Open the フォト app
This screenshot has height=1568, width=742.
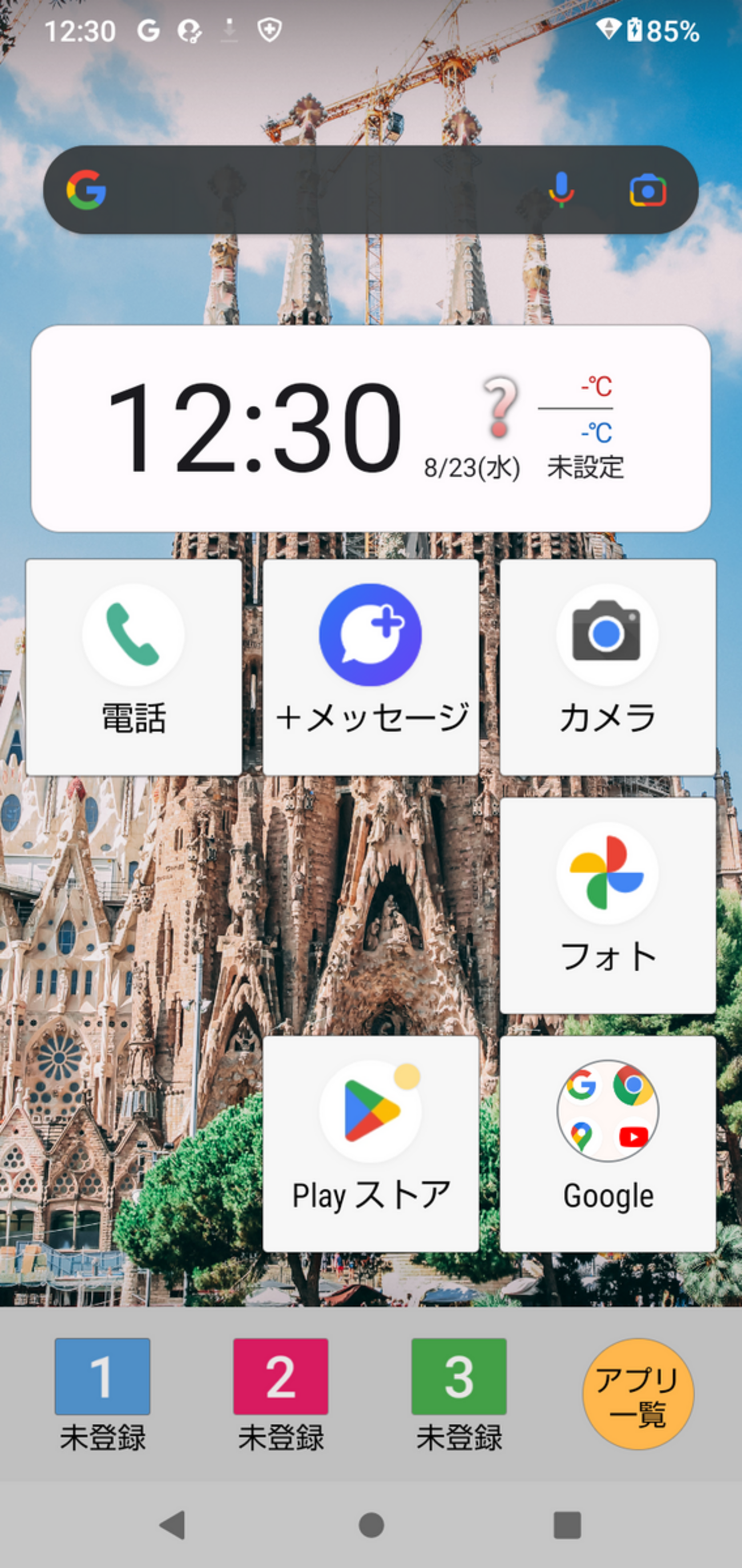[x=608, y=906]
